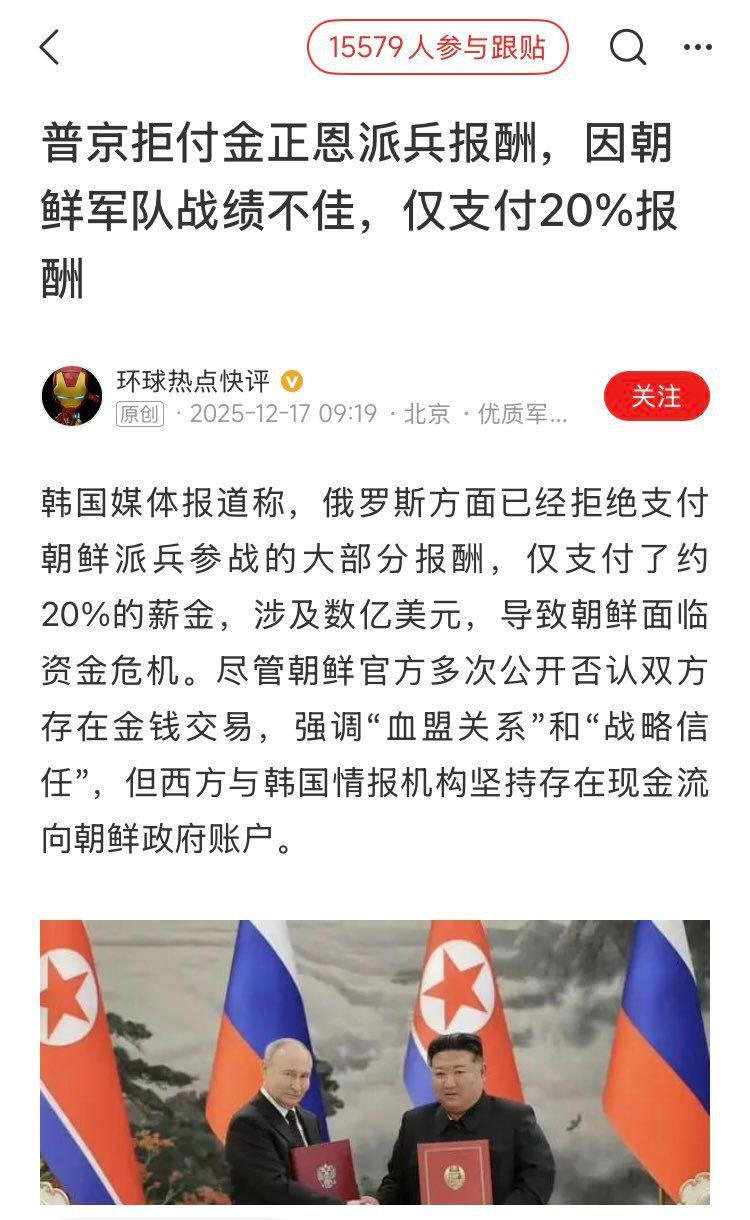This screenshot has width=750, height=1220.
Task: Follow 环球热点快评 with 关注 button
Action: [656, 396]
